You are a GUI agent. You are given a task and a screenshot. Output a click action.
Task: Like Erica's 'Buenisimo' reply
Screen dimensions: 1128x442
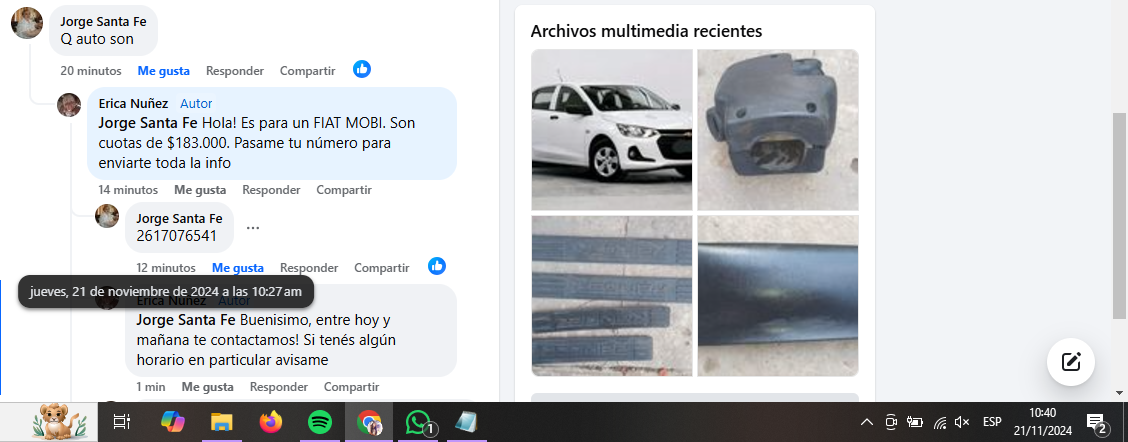pos(207,387)
